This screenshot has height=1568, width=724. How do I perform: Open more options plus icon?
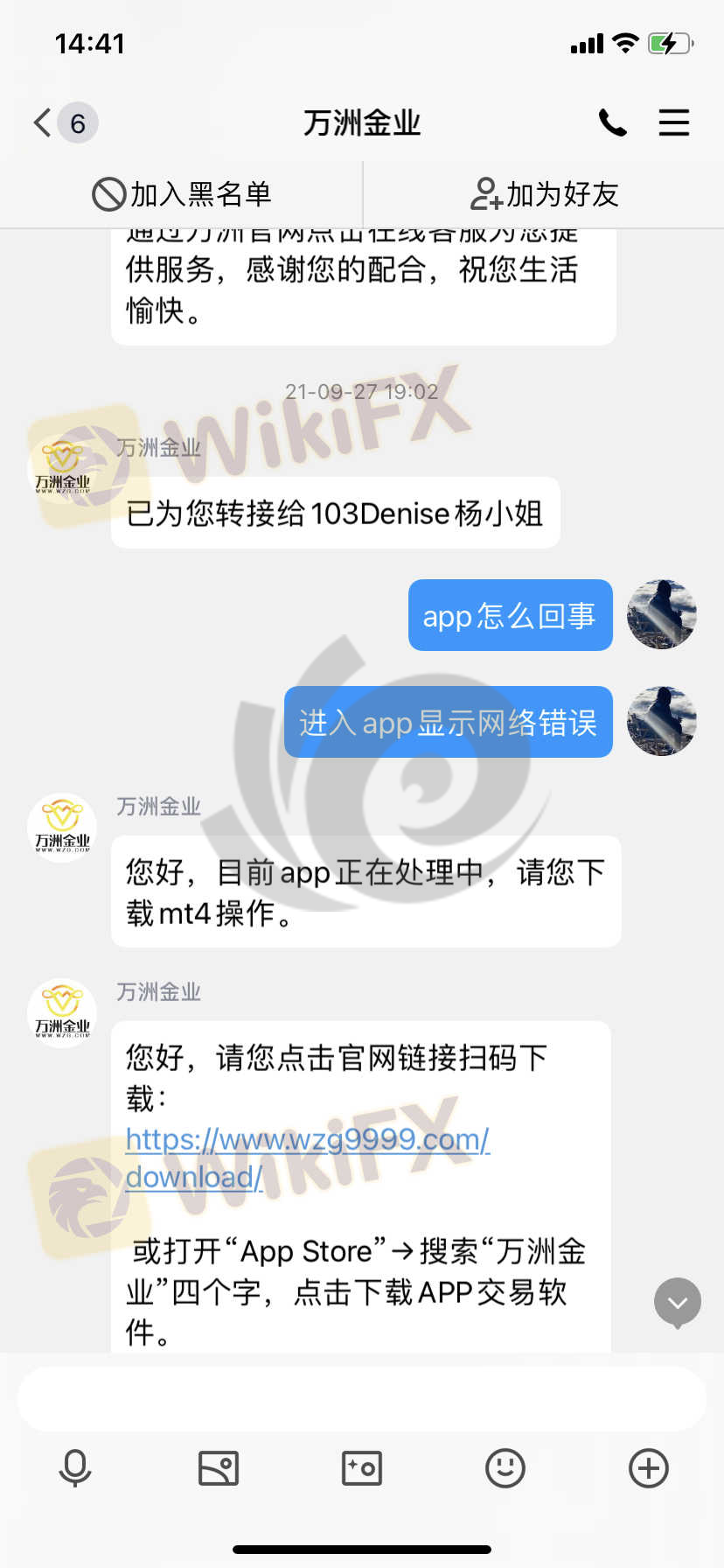(x=649, y=1467)
